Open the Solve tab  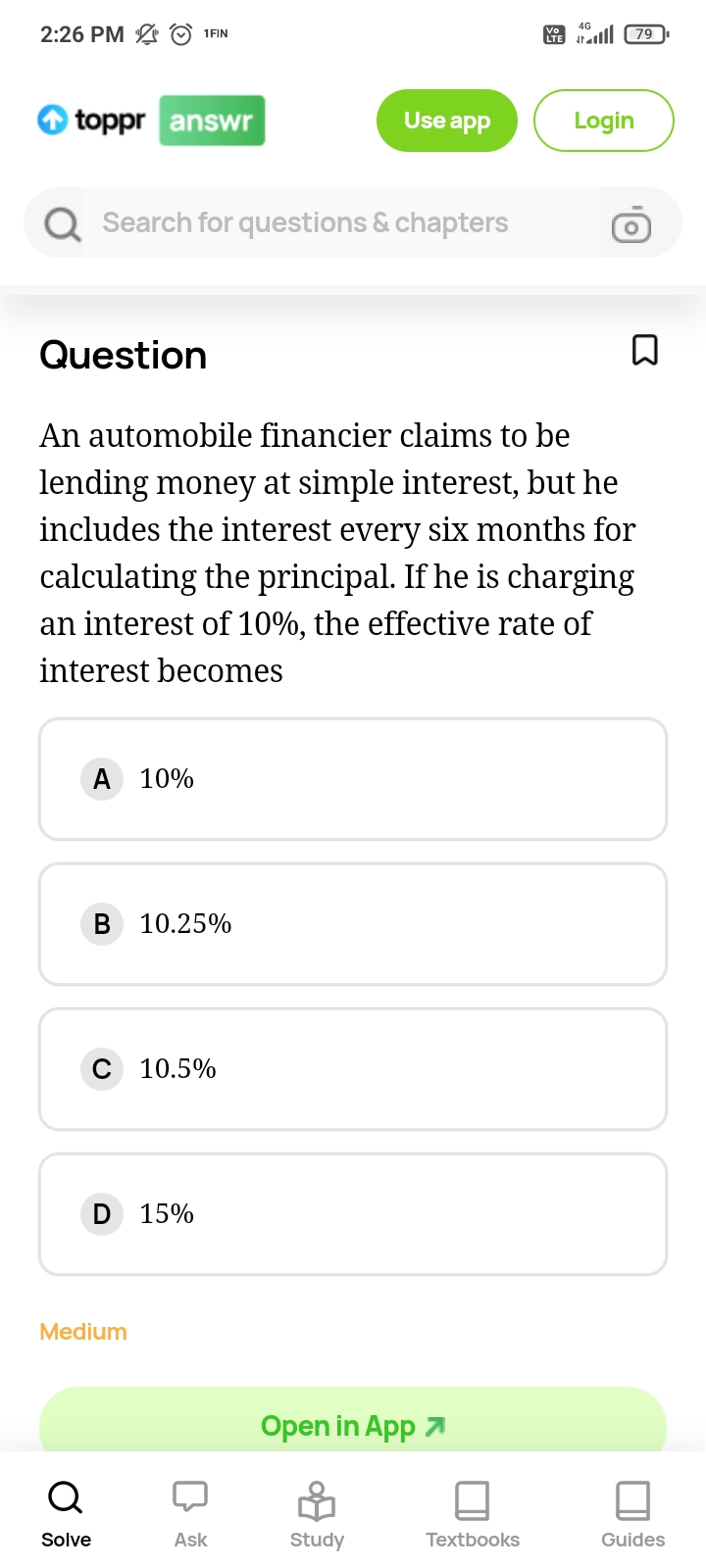coord(66,1514)
